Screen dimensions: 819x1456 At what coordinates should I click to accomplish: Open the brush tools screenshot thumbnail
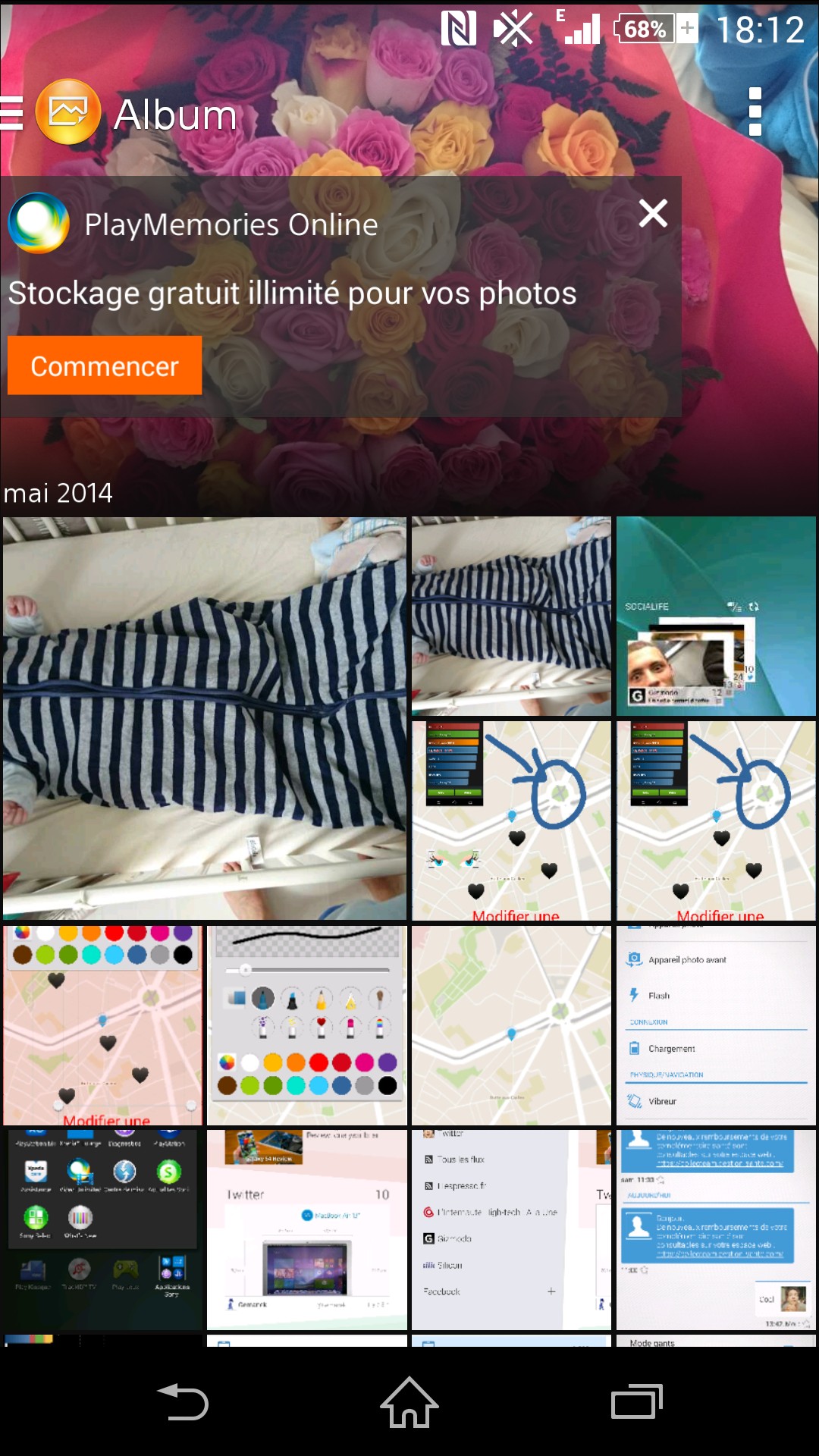(x=307, y=1025)
